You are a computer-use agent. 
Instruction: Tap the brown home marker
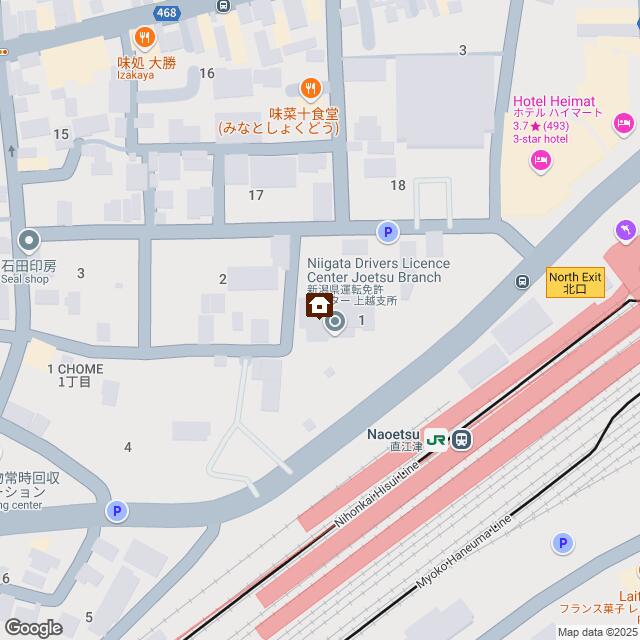click(319, 305)
